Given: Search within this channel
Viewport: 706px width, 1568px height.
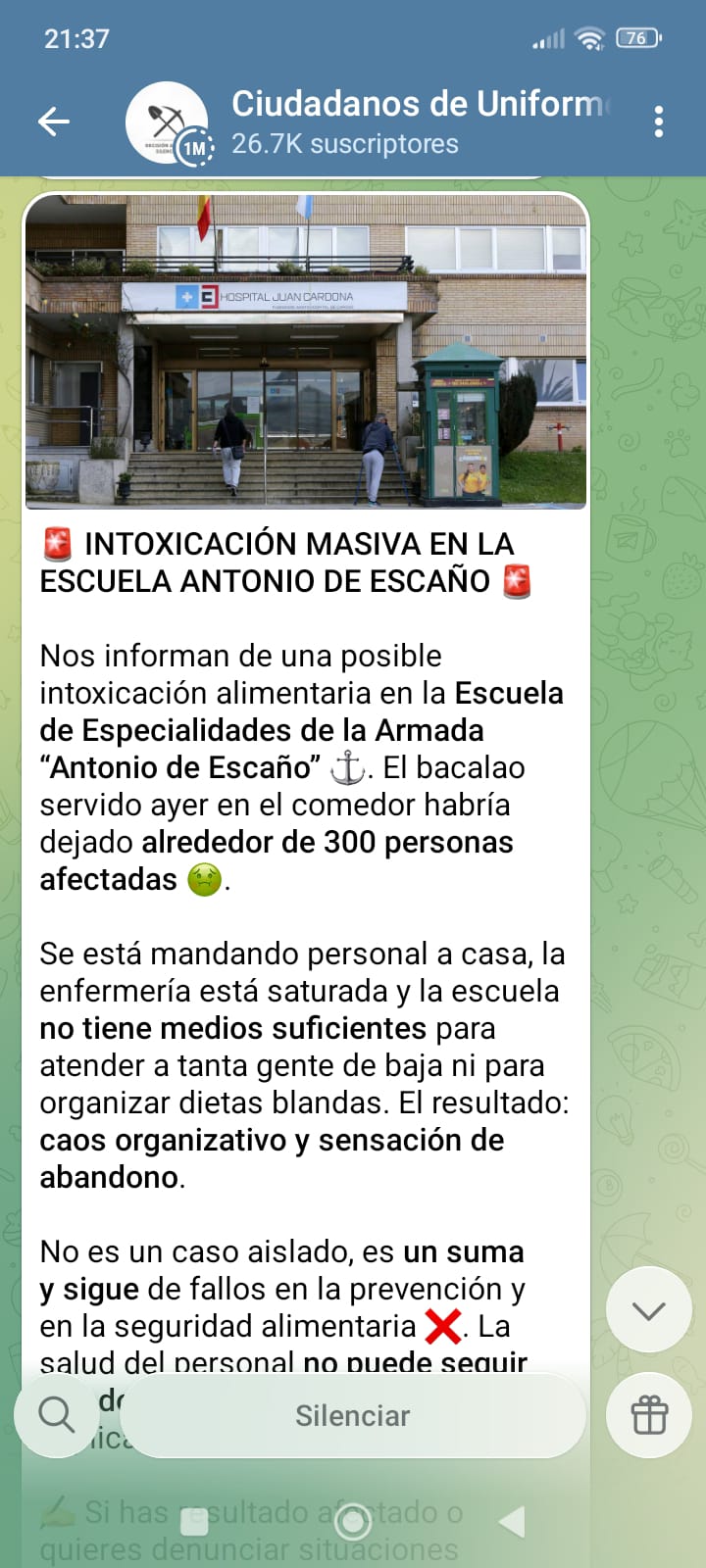Looking at the screenshot, I should (x=56, y=1415).
